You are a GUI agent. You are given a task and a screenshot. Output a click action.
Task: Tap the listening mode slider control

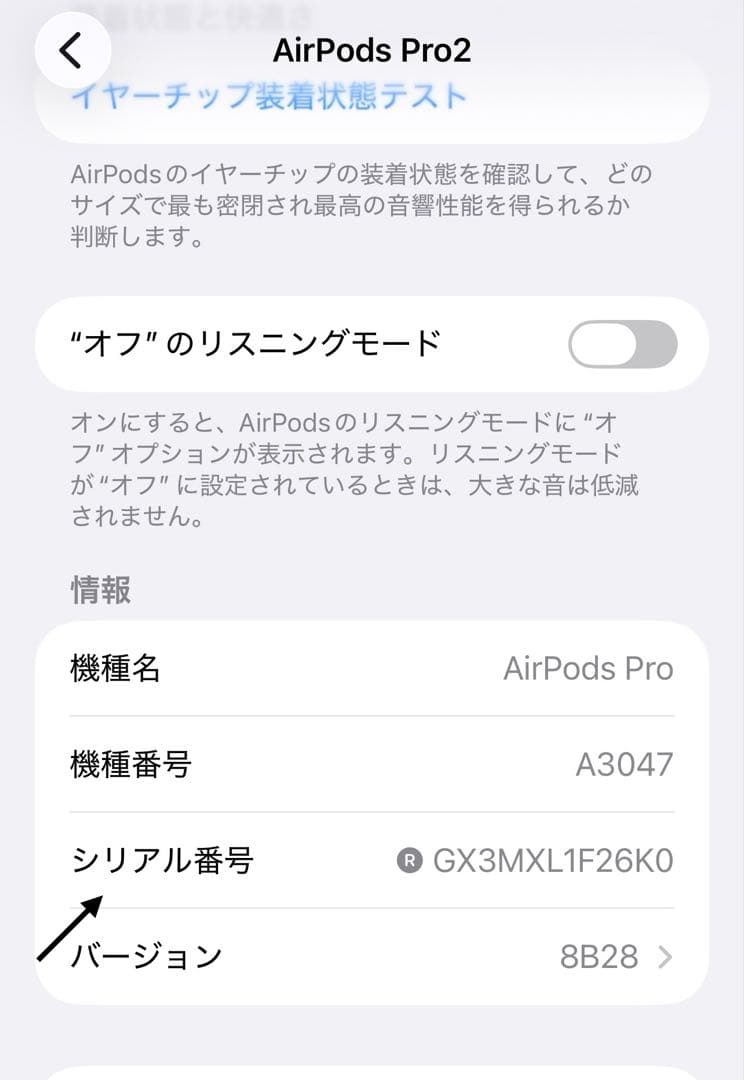coord(621,344)
